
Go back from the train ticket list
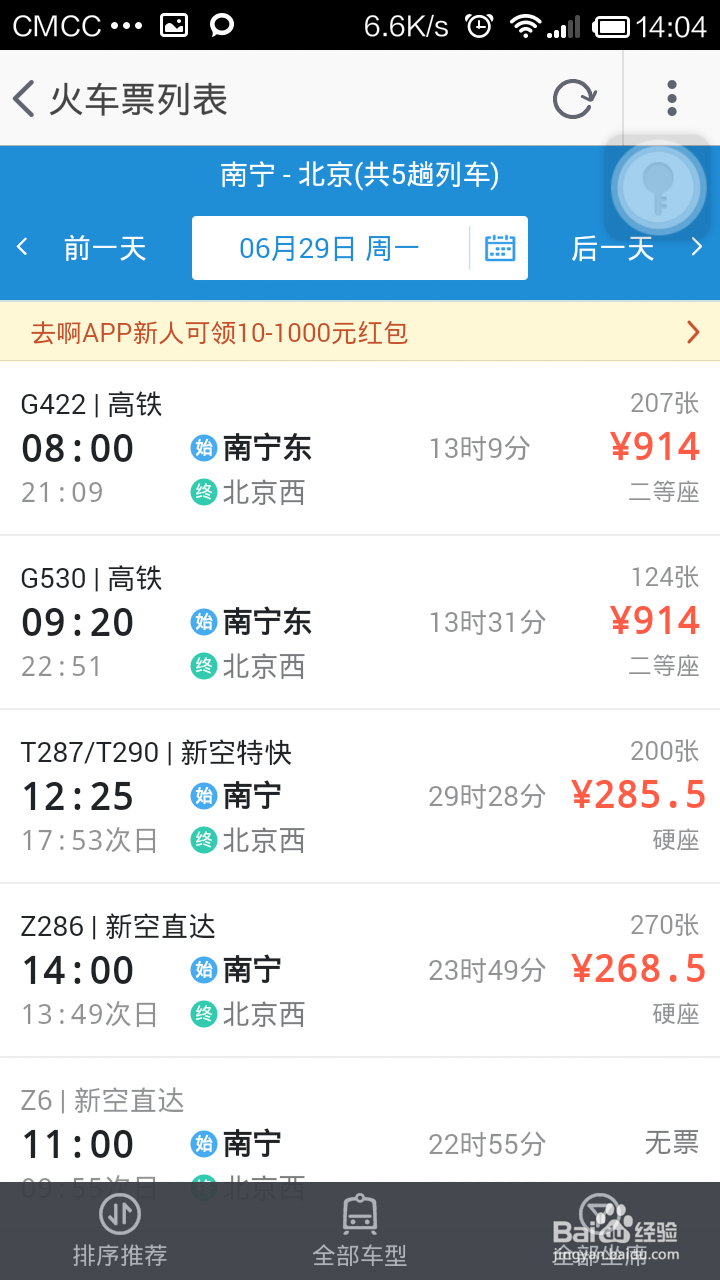(24, 99)
